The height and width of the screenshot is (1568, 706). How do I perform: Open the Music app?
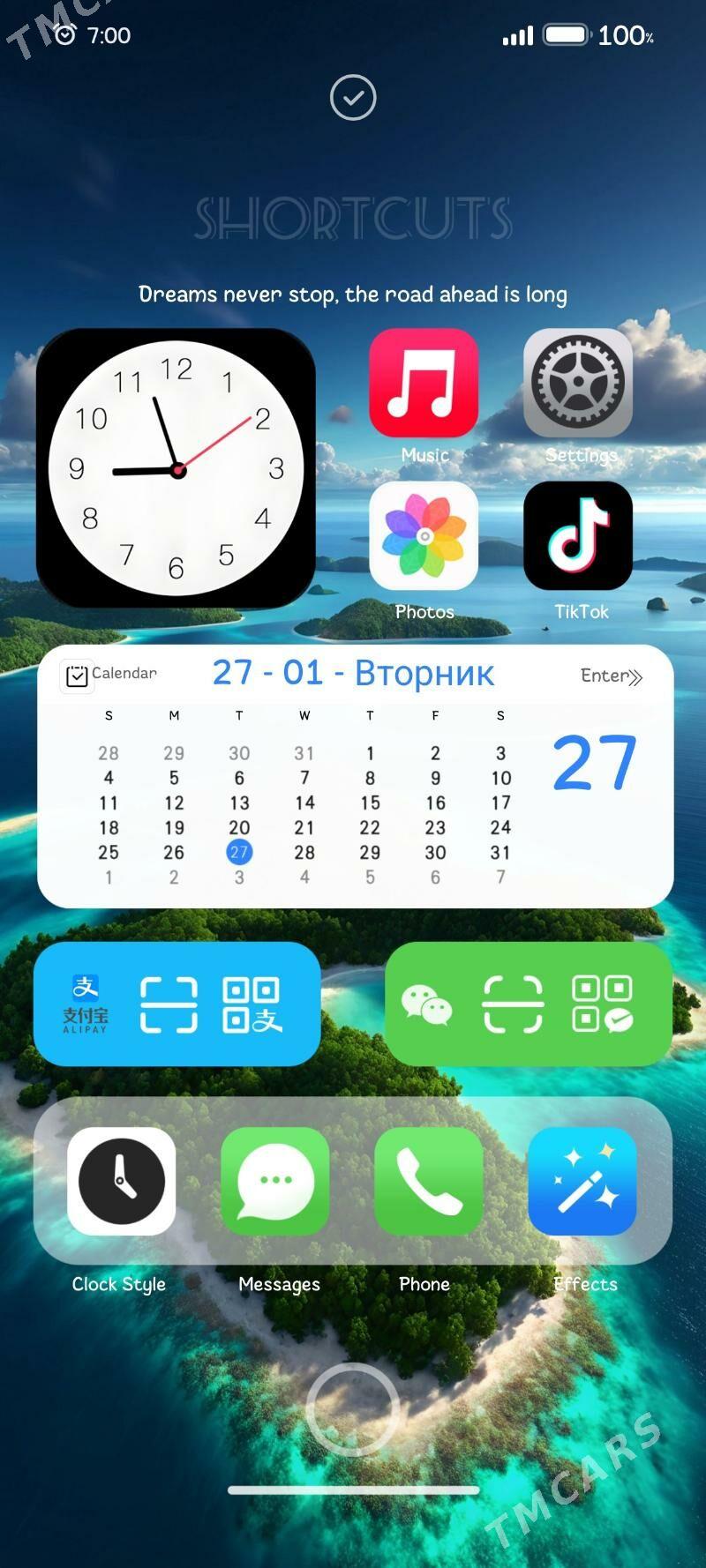[424, 384]
